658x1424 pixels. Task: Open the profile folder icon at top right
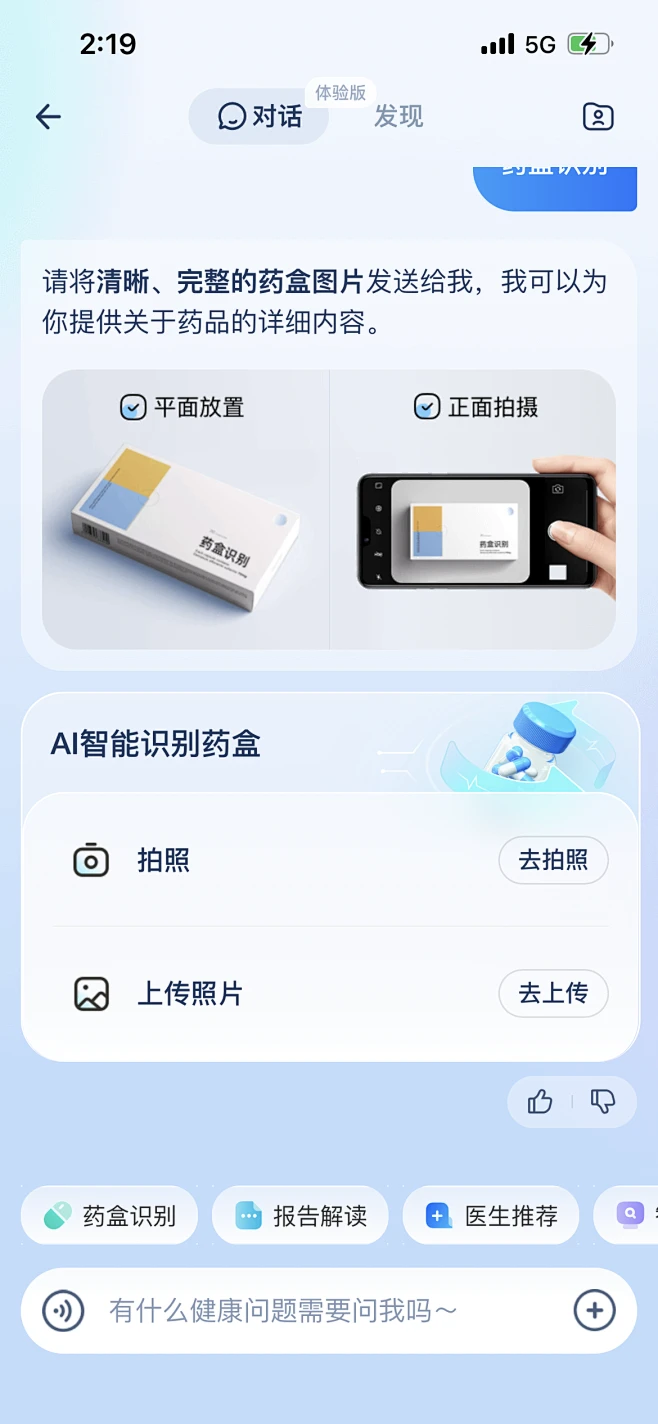click(x=597, y=117)
